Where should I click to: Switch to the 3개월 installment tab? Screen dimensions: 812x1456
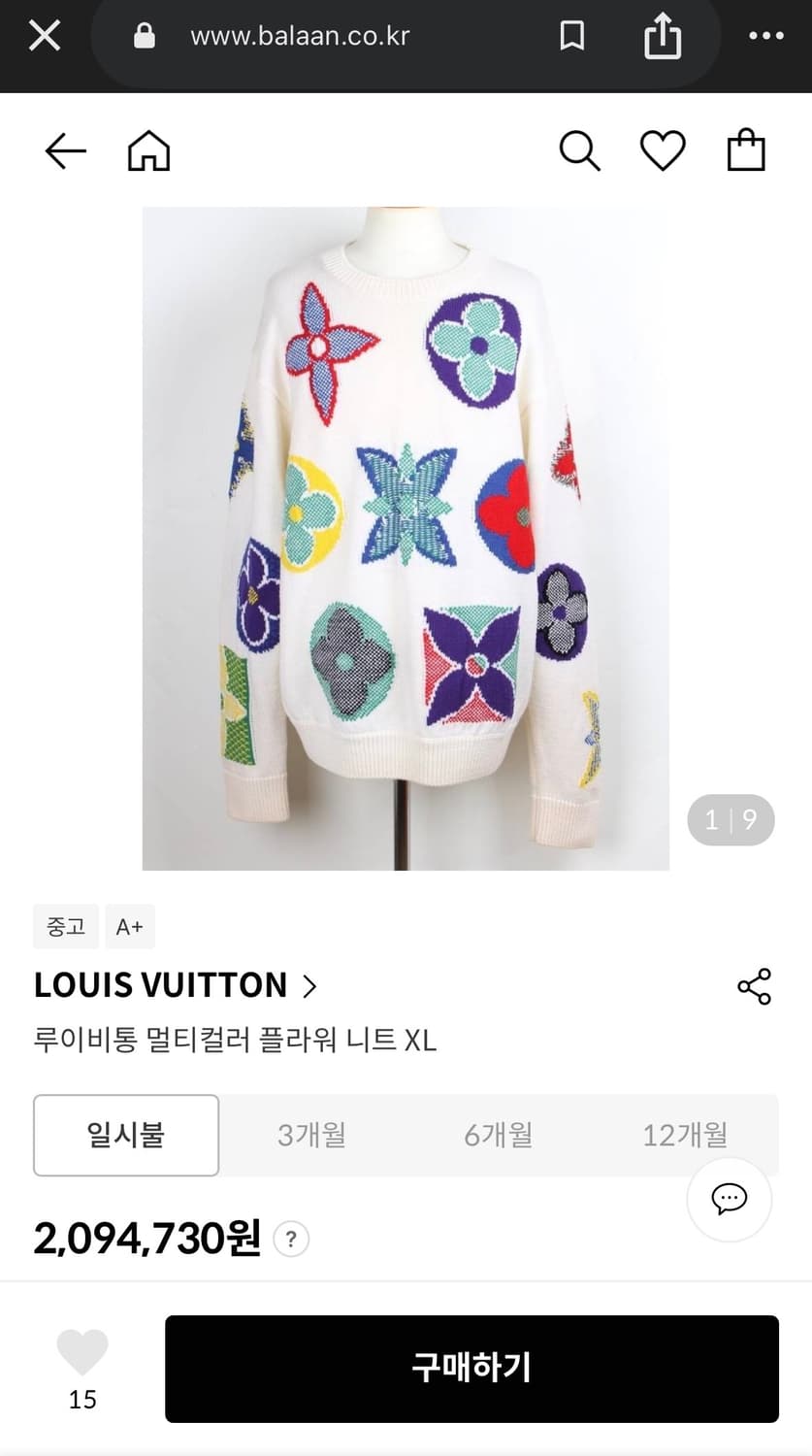312,1135
